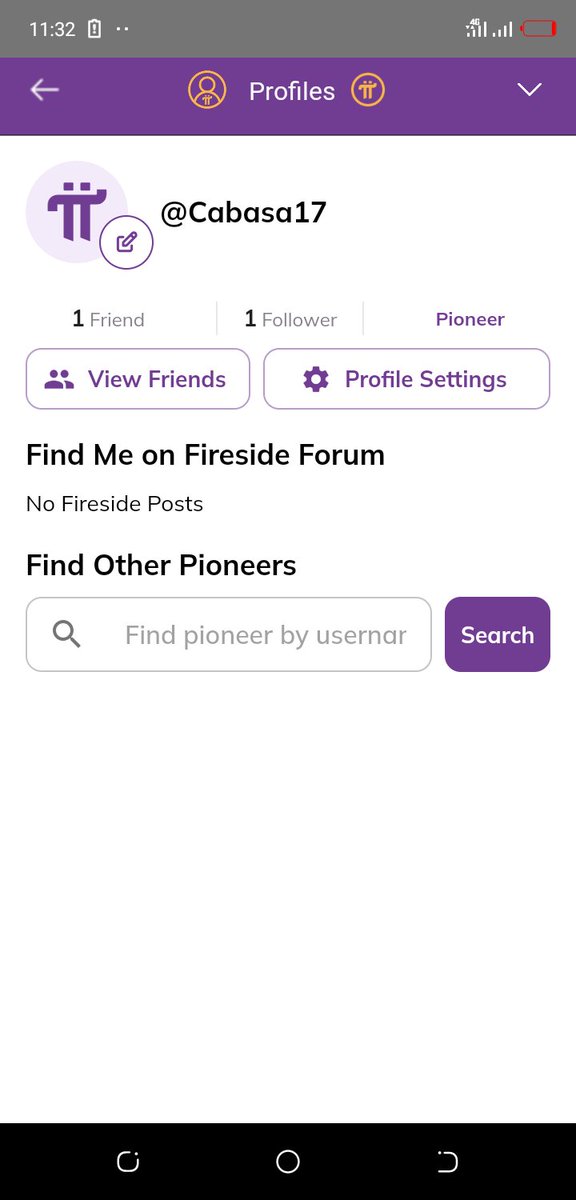Focus the find pioneer by username field
The image size is (576, 1200).
pyautogui.click(x=229, y=635)
